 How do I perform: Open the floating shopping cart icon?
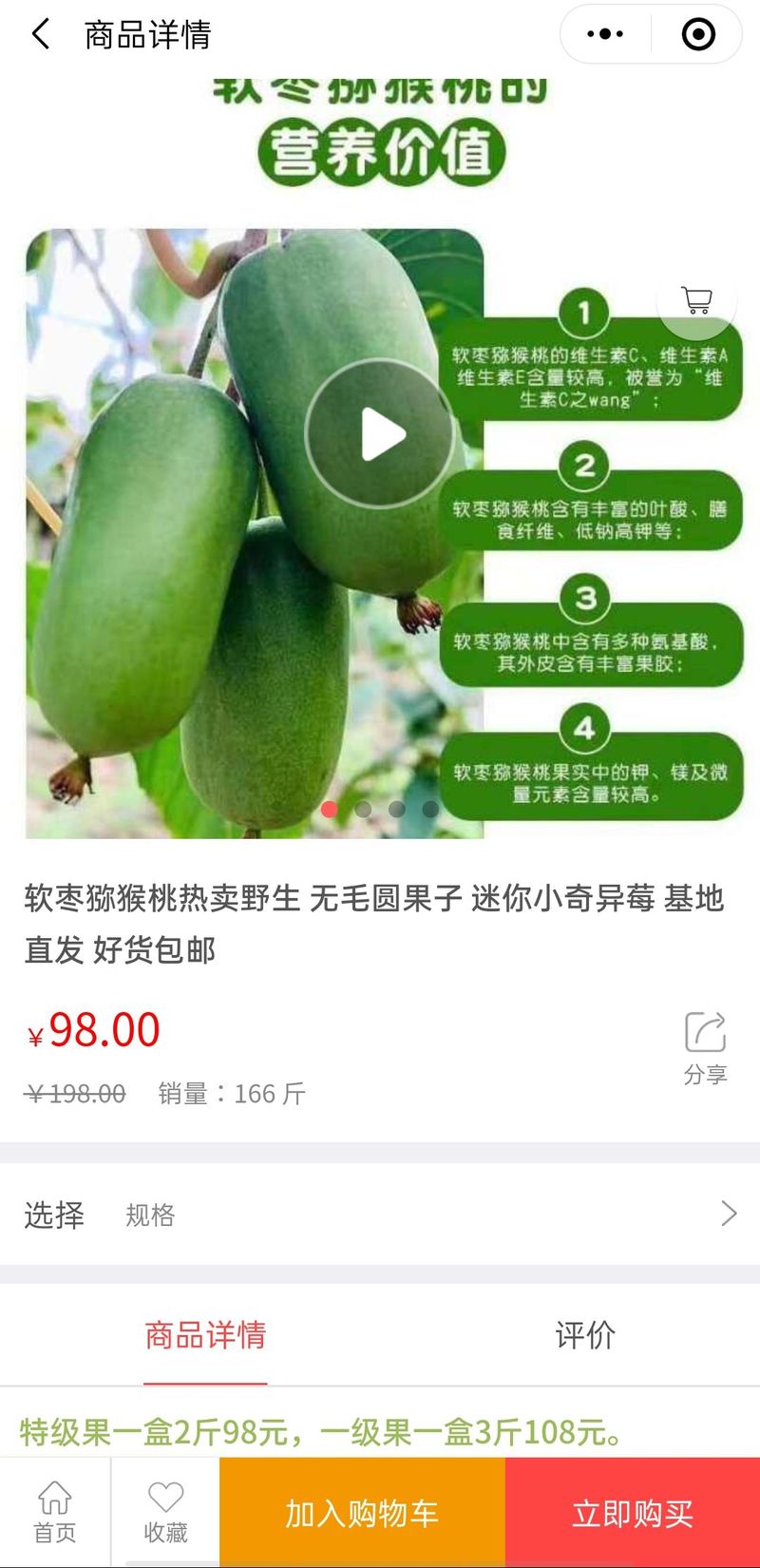click(x=697, y=300)
